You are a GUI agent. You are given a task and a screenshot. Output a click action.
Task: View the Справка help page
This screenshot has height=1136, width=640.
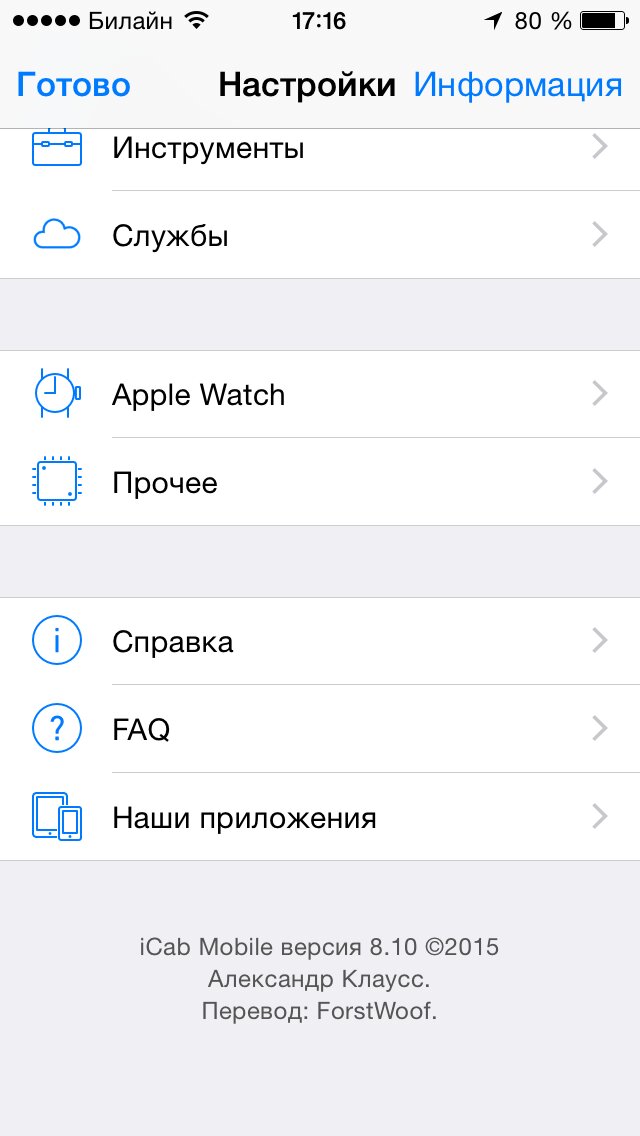320,641
